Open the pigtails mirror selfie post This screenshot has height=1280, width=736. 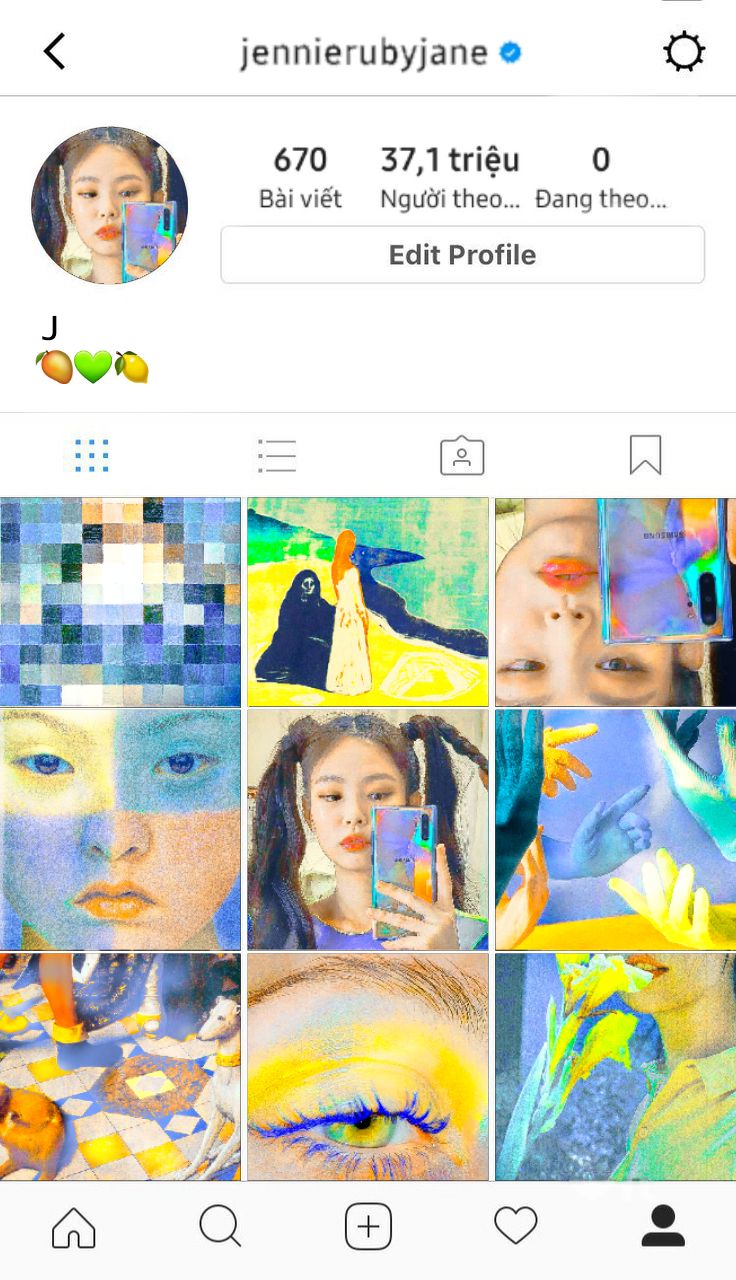368,829
